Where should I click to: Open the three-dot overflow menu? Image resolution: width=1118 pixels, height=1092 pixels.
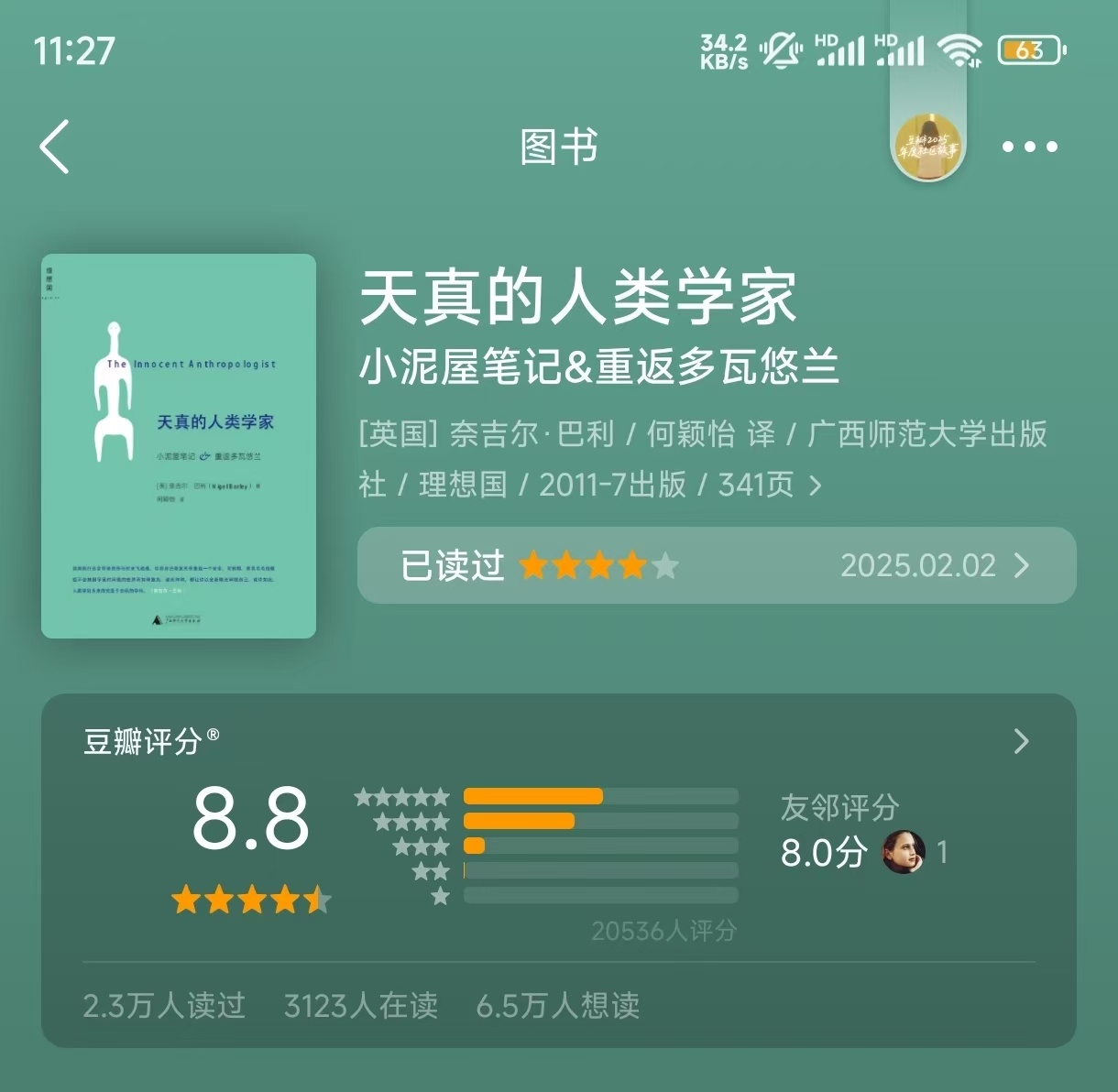(1029, 147)
